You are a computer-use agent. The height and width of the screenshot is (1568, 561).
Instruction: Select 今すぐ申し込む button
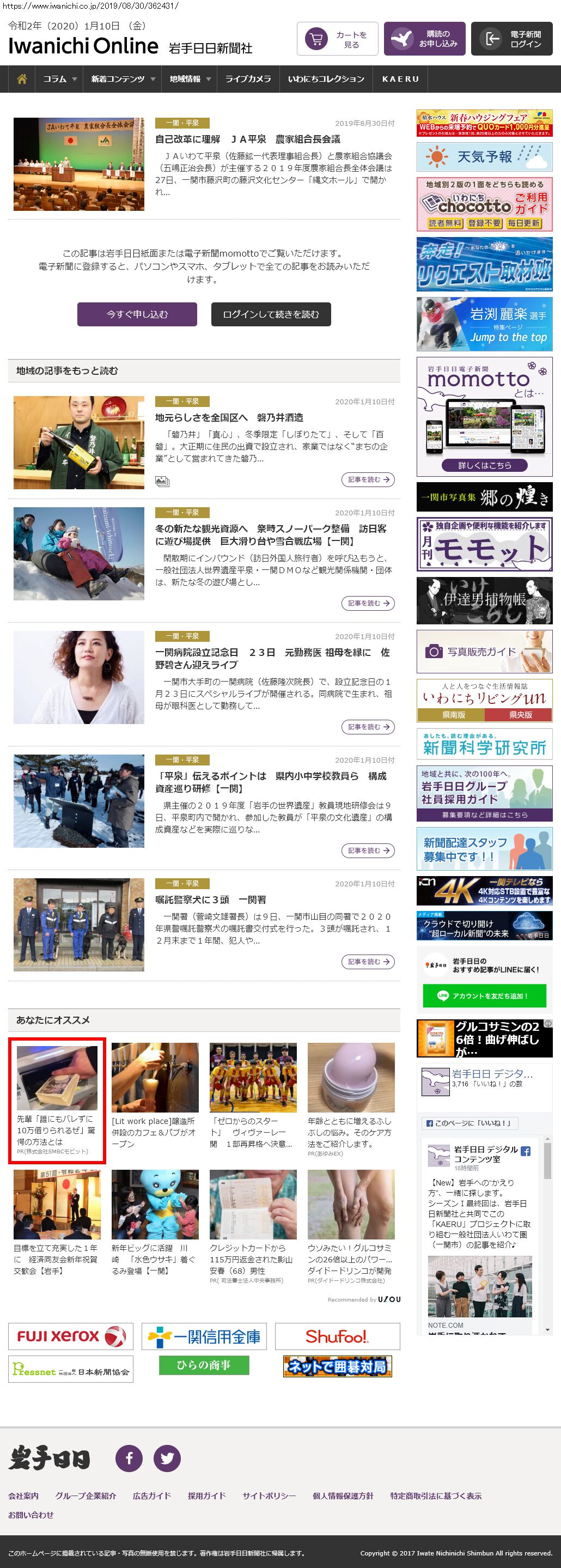(137, 314)
